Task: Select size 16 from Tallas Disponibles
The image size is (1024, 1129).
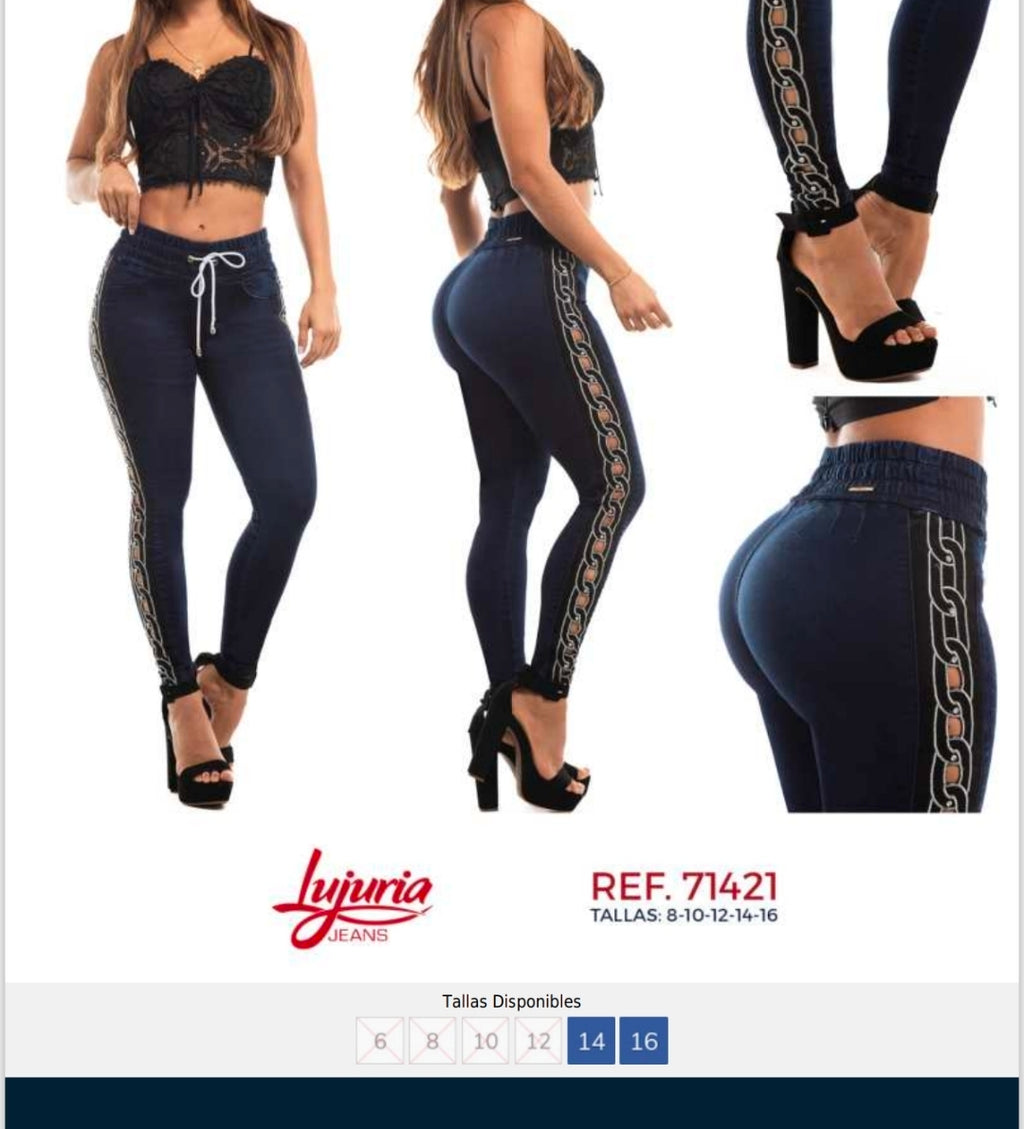Action: tap(644, 1040)
